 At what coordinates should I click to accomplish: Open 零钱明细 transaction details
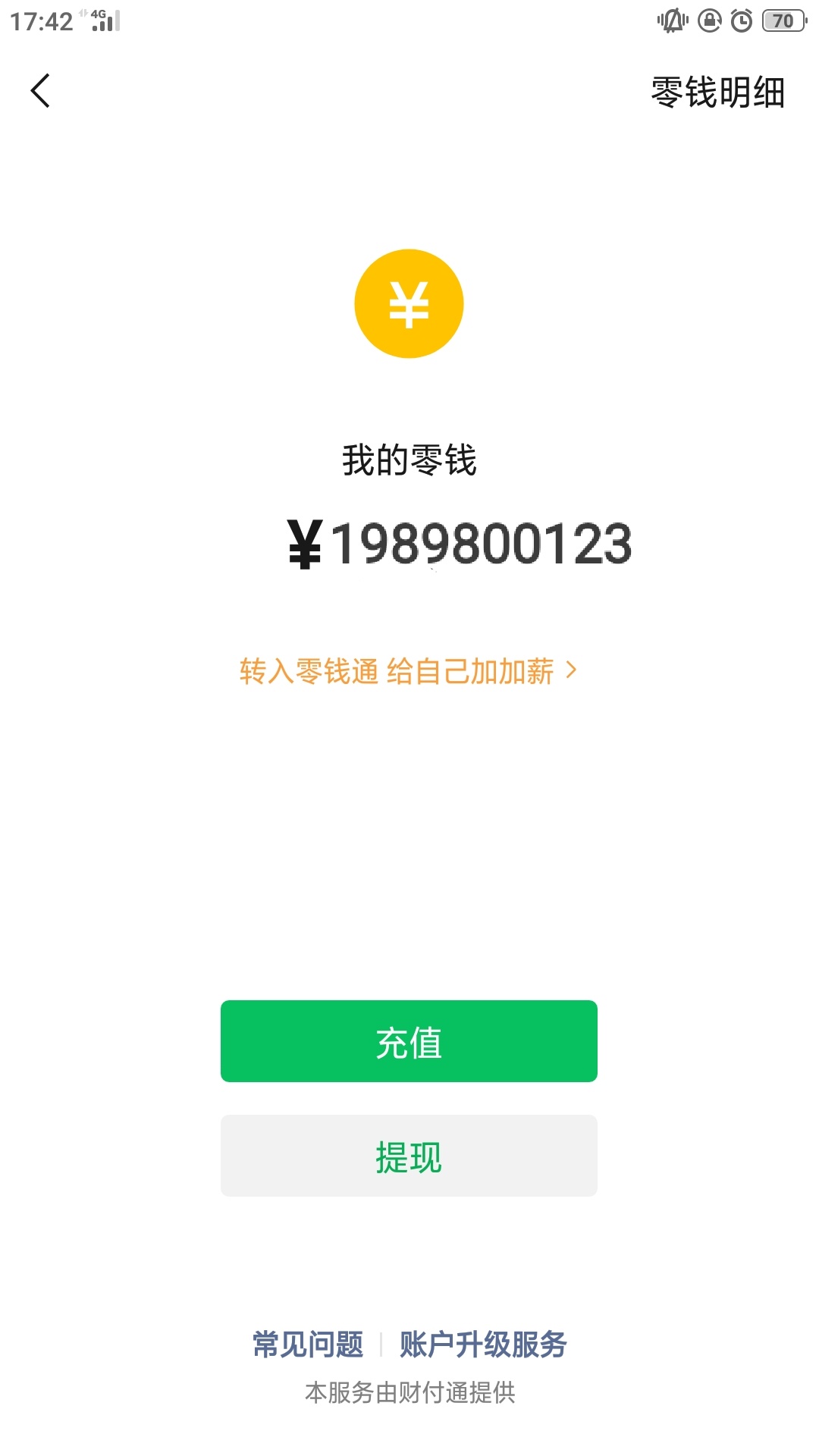click(717, 93)
